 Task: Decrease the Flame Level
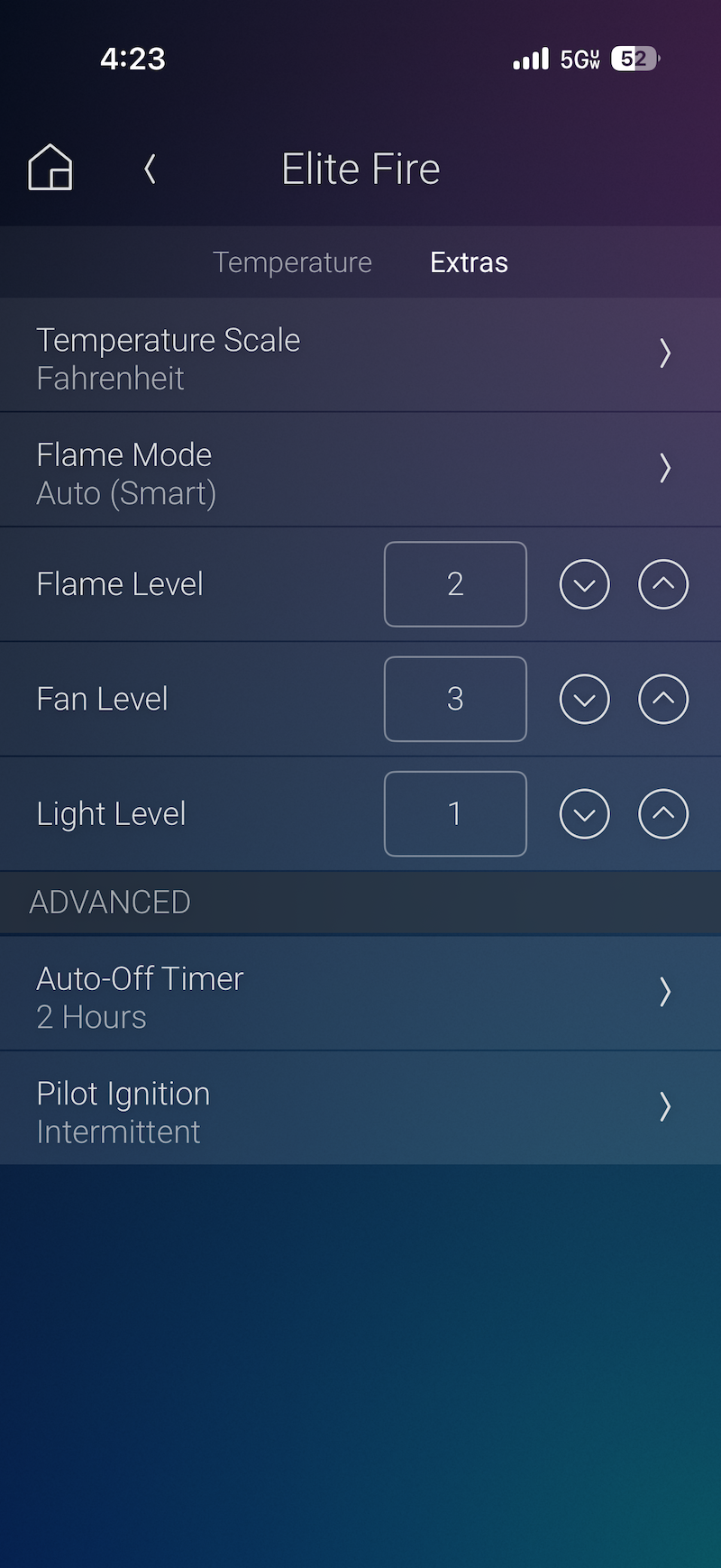pos(584,584)
